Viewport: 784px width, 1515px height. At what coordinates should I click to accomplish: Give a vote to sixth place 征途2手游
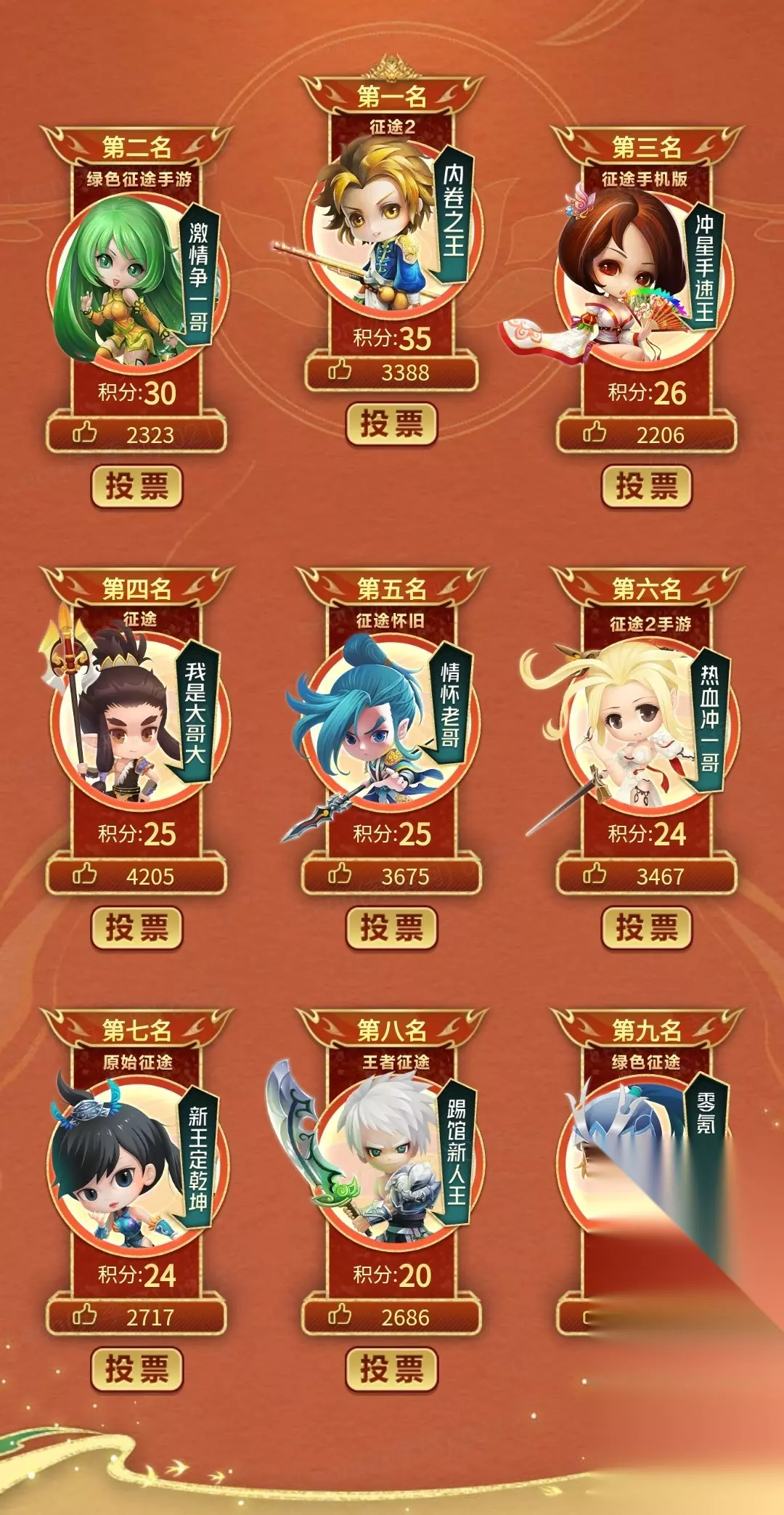(x=646, y=927)
